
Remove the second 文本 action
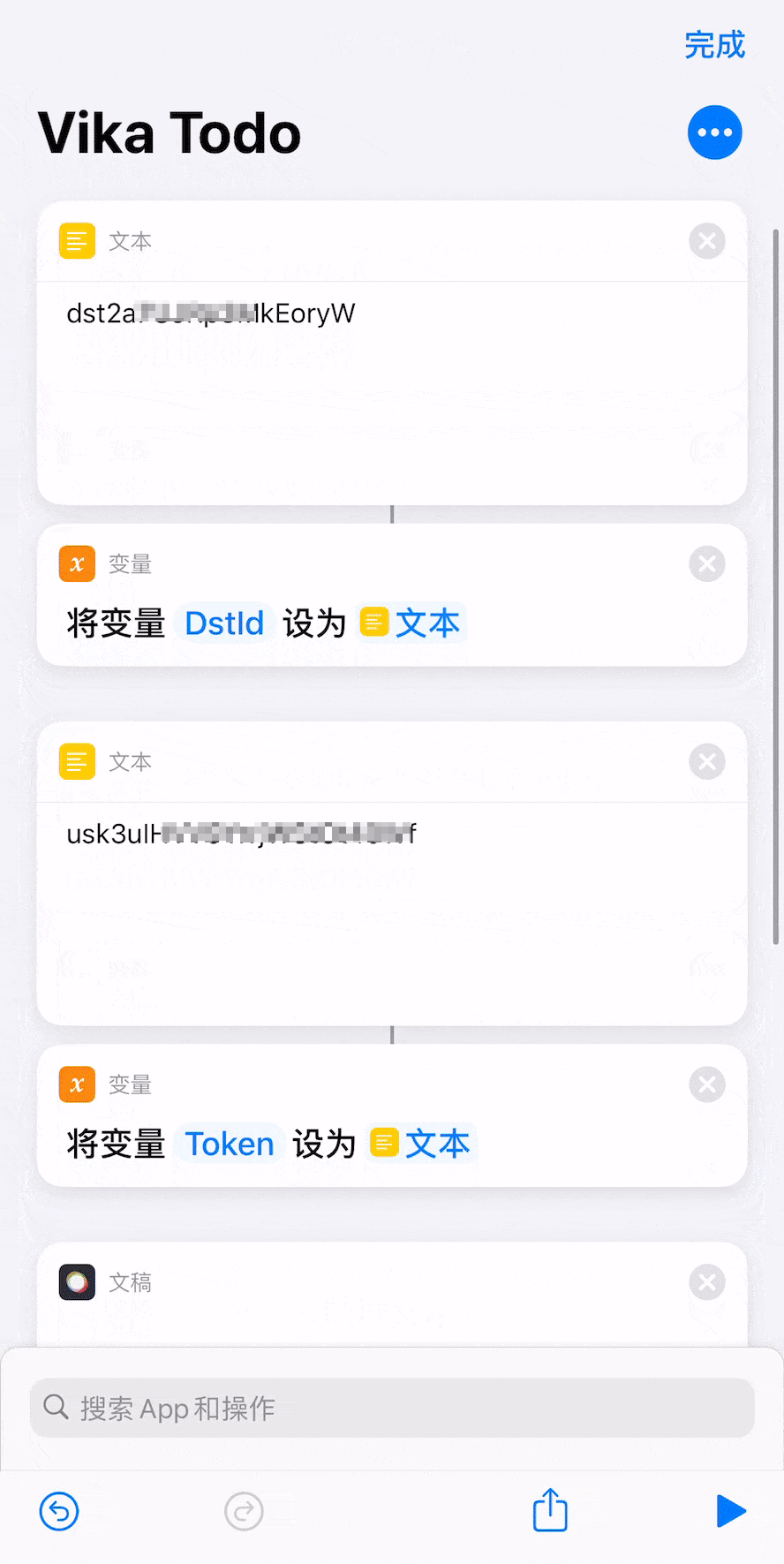pyautogui.click(x=707, y=762)
